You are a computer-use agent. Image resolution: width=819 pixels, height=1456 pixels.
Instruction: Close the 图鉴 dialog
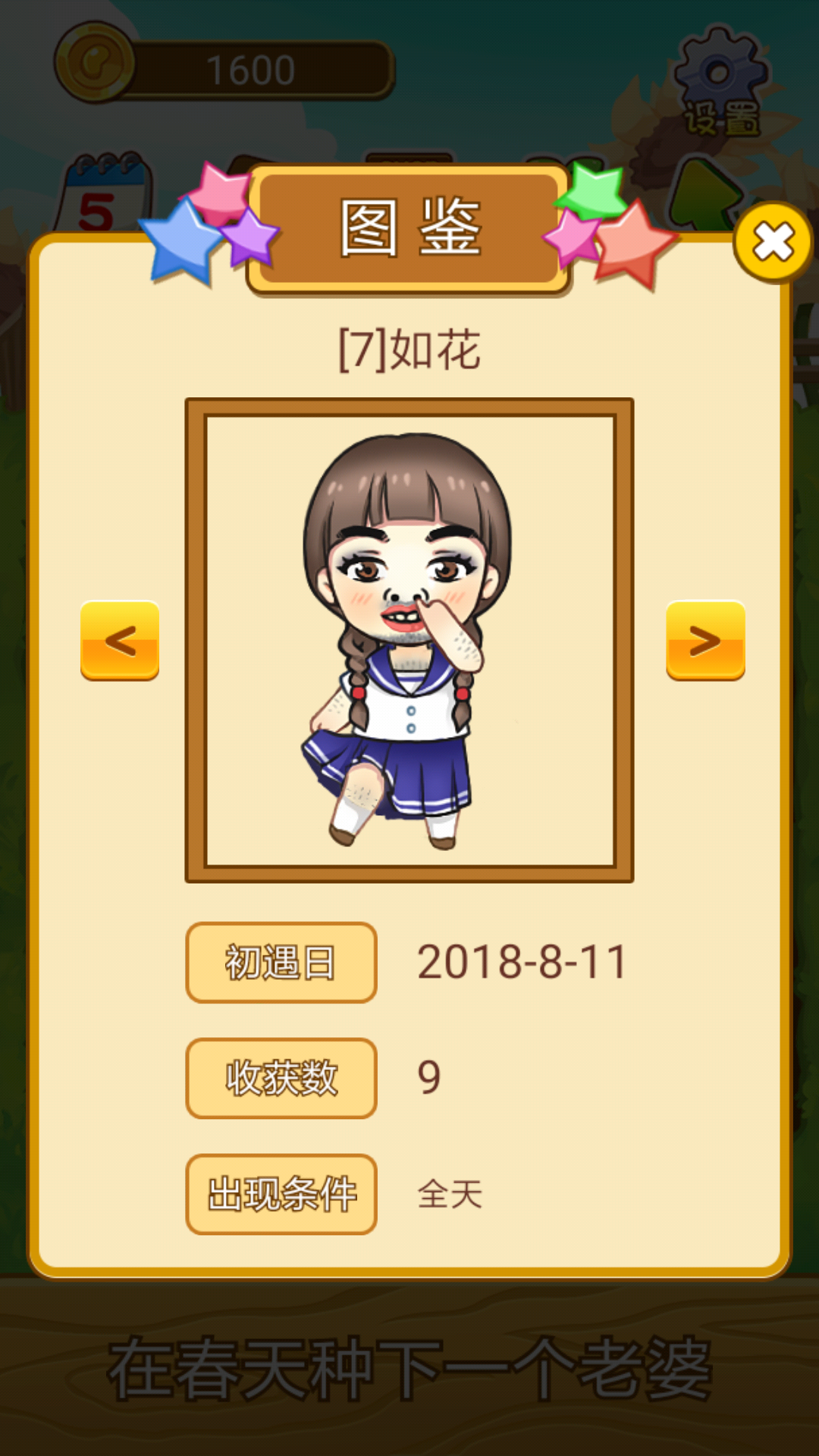pos(773,243)
